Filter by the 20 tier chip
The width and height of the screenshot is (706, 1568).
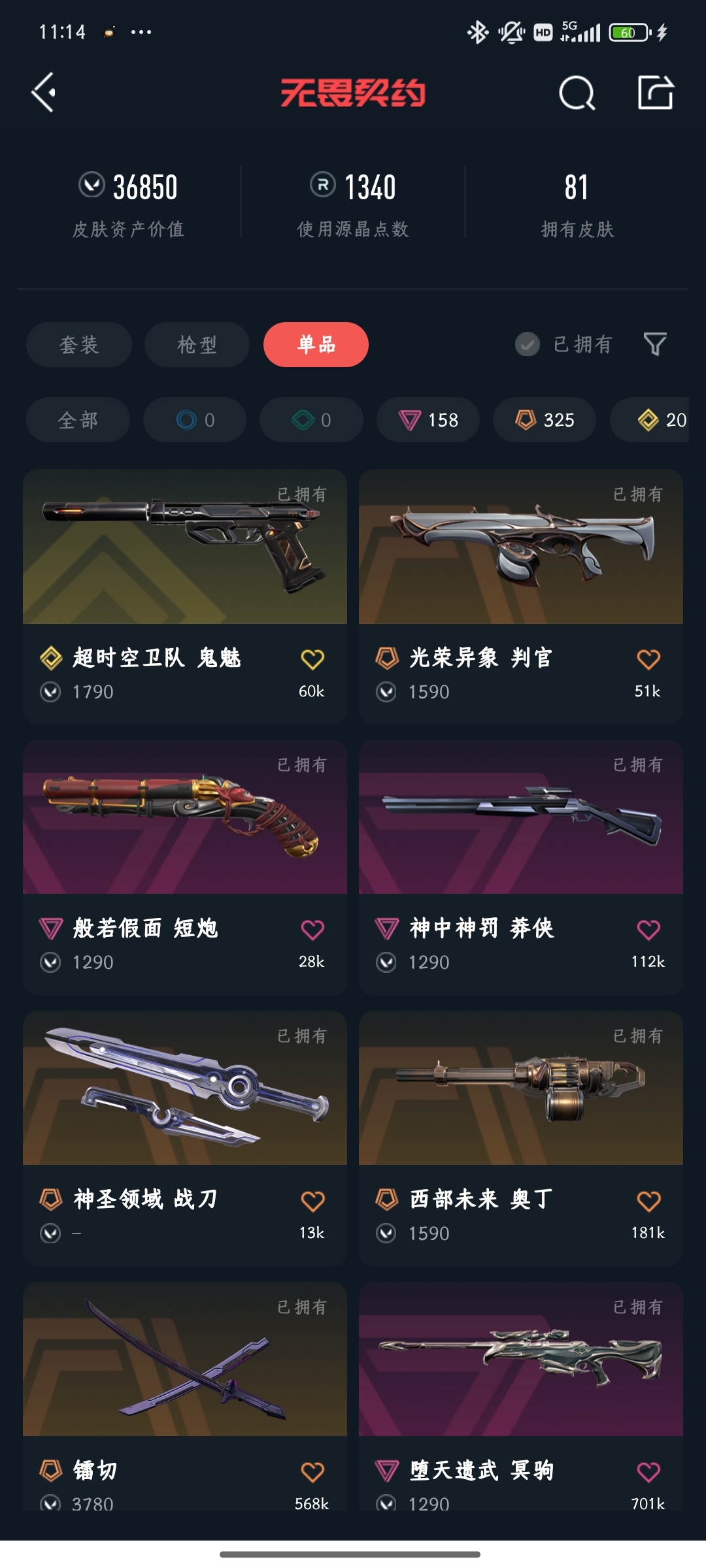[650, 419]
